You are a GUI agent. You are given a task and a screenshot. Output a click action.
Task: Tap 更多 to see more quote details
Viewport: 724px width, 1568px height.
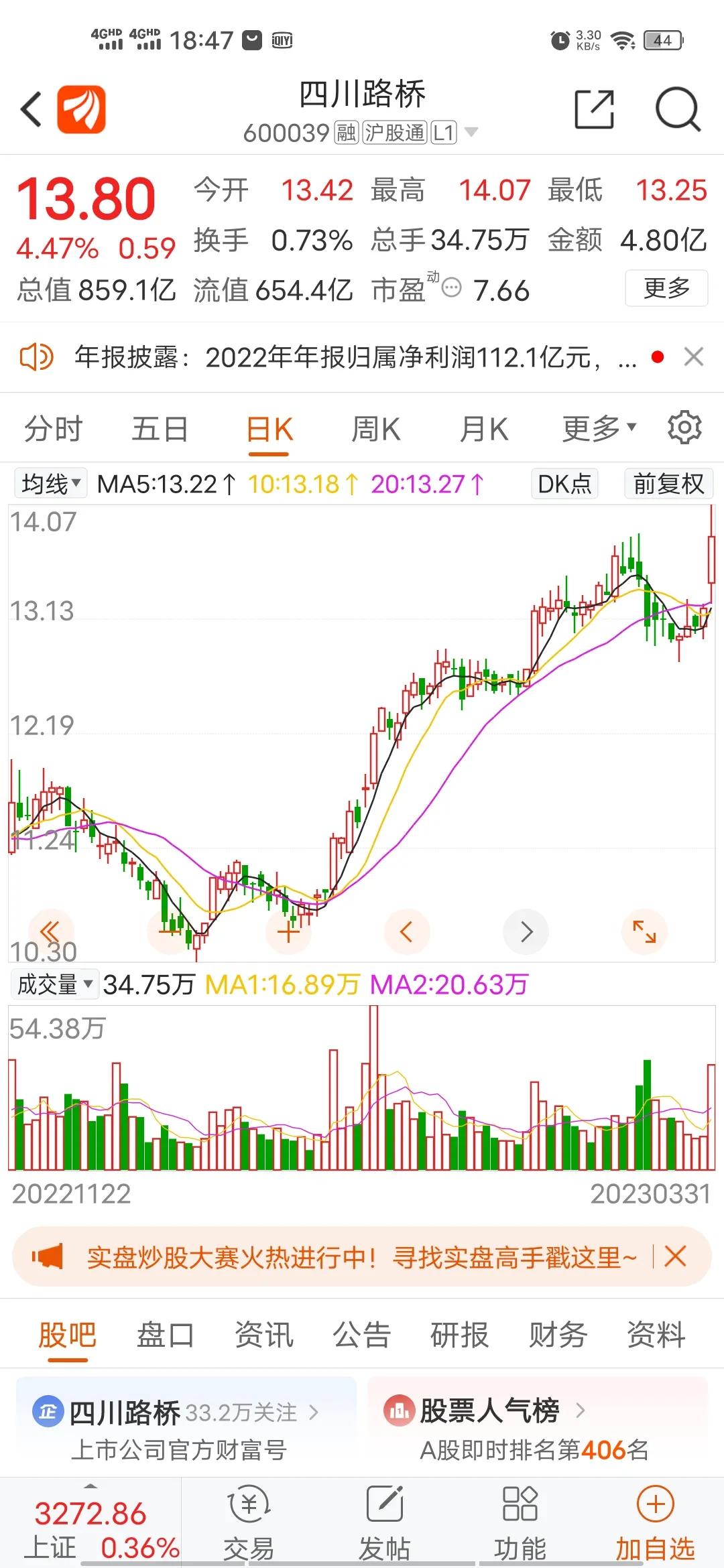tap(666, 288)
